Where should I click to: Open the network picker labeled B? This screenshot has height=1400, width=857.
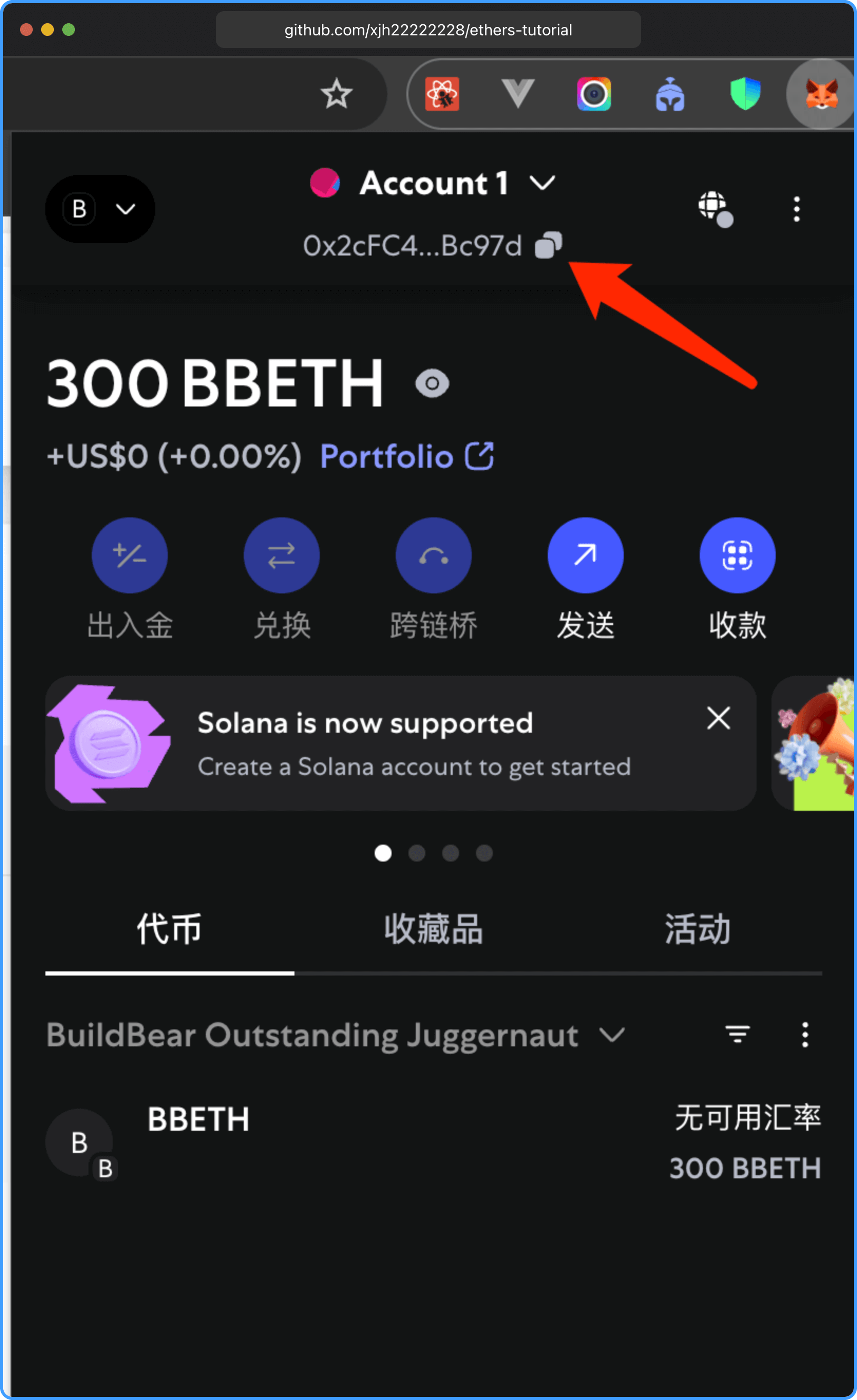(100, 209)
